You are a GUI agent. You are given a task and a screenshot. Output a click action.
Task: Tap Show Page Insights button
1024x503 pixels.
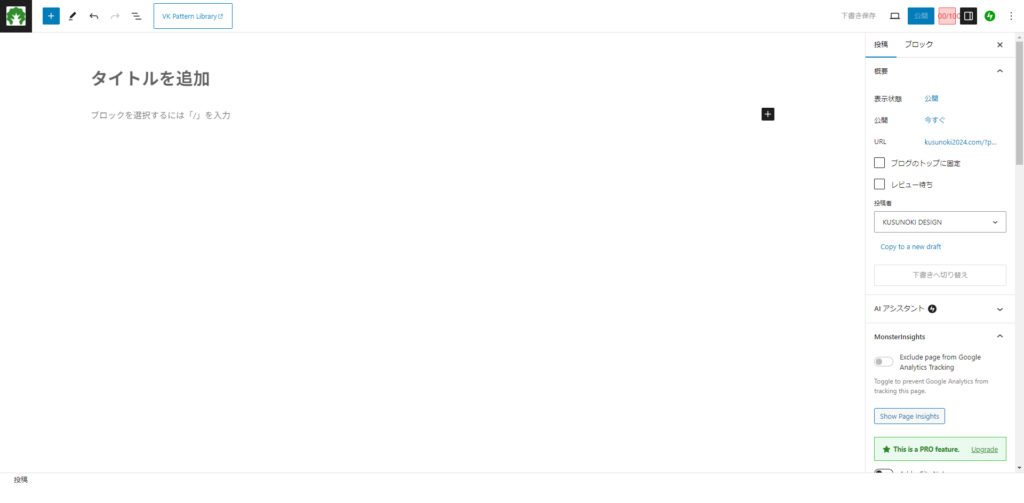pos(909,416)
